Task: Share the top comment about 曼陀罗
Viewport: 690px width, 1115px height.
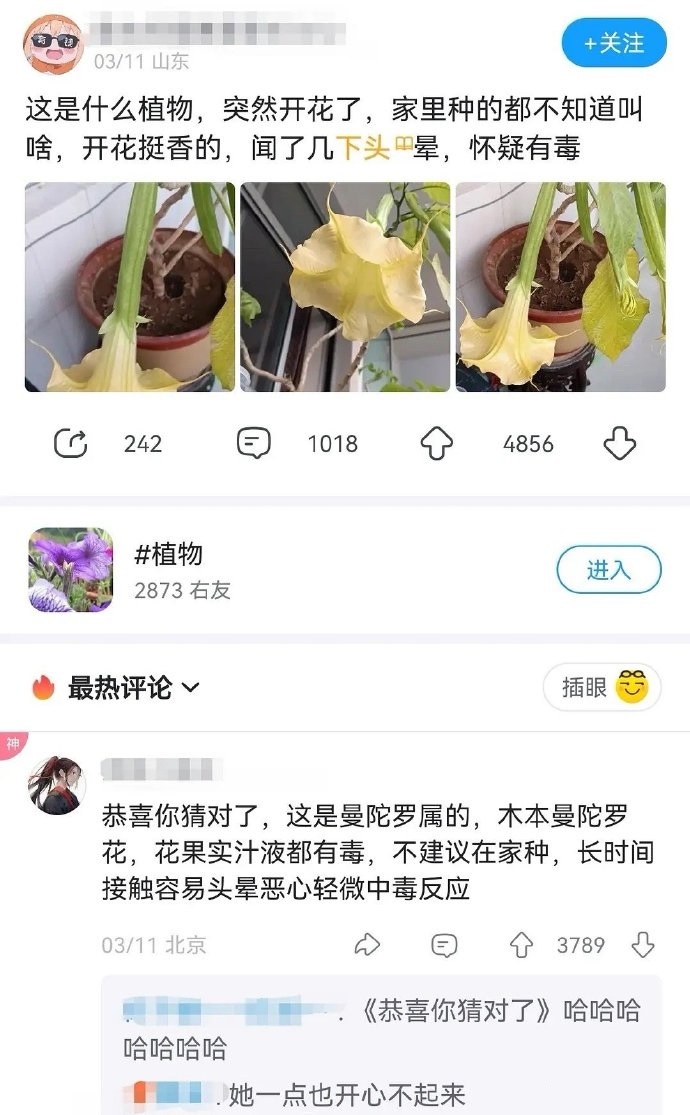Action: [x=368, y=944]
